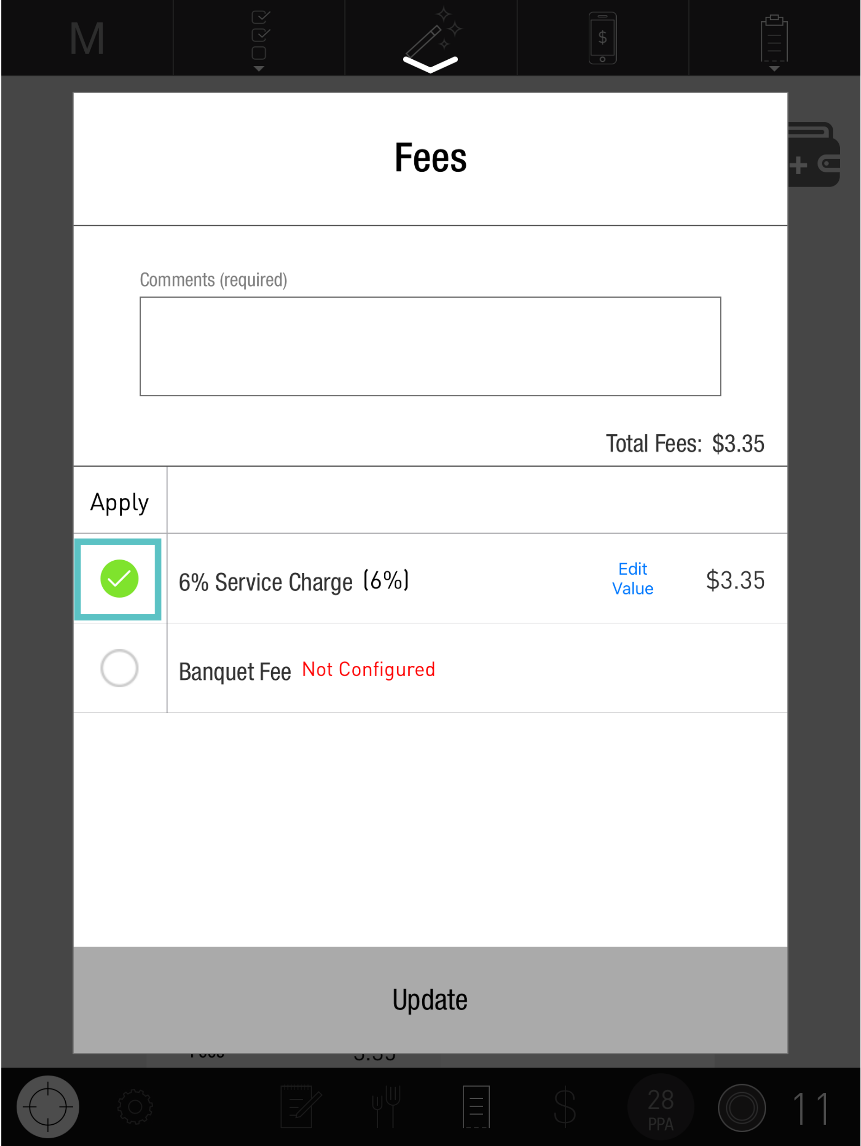The image size is (861, 1146).
Task: Uncheck the 6% Service Charge fee
Action: [119, 578]
